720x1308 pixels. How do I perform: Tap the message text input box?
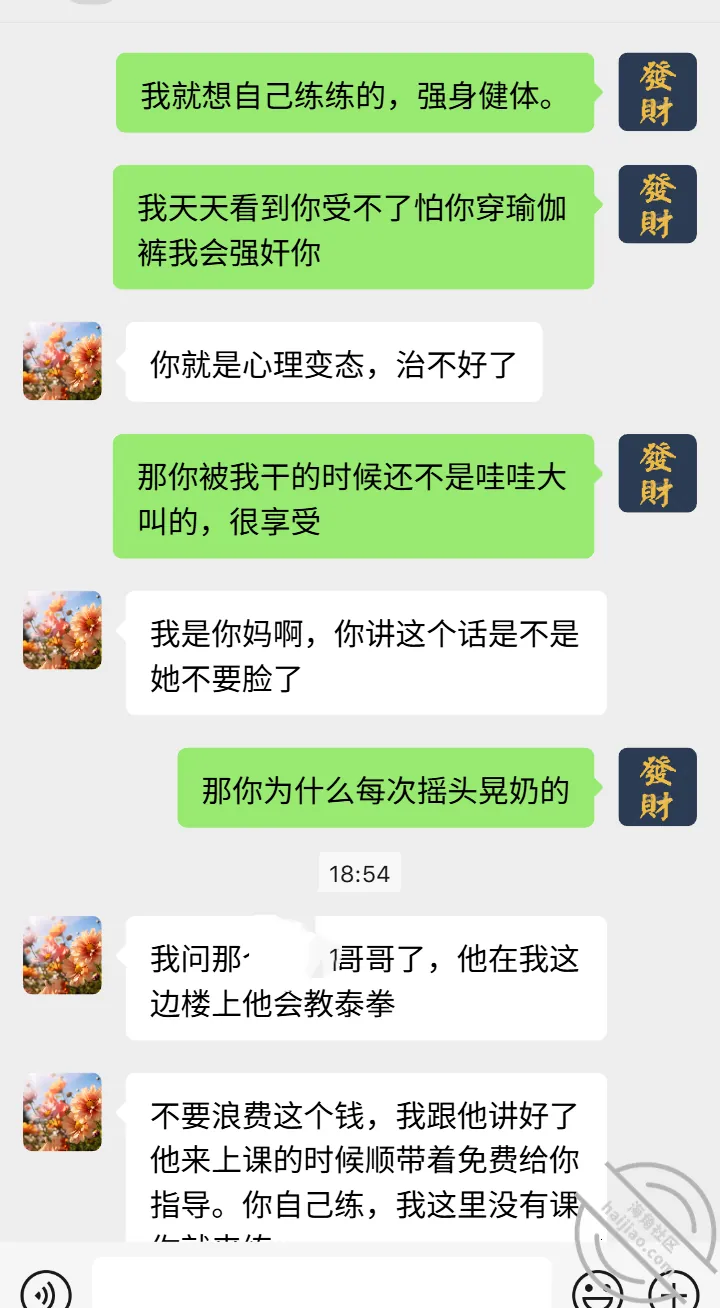[x=322, y=1284]
